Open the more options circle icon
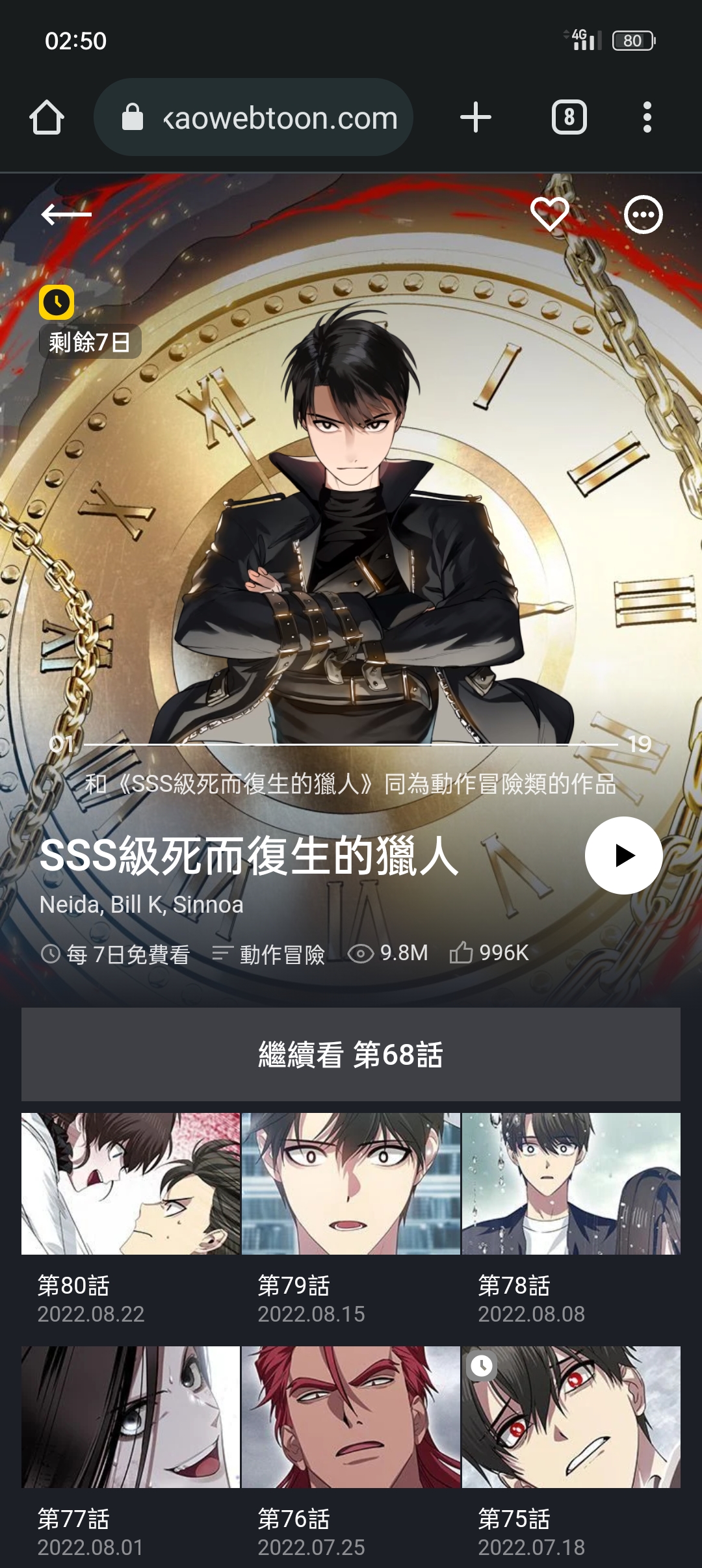 pos(643,214)
